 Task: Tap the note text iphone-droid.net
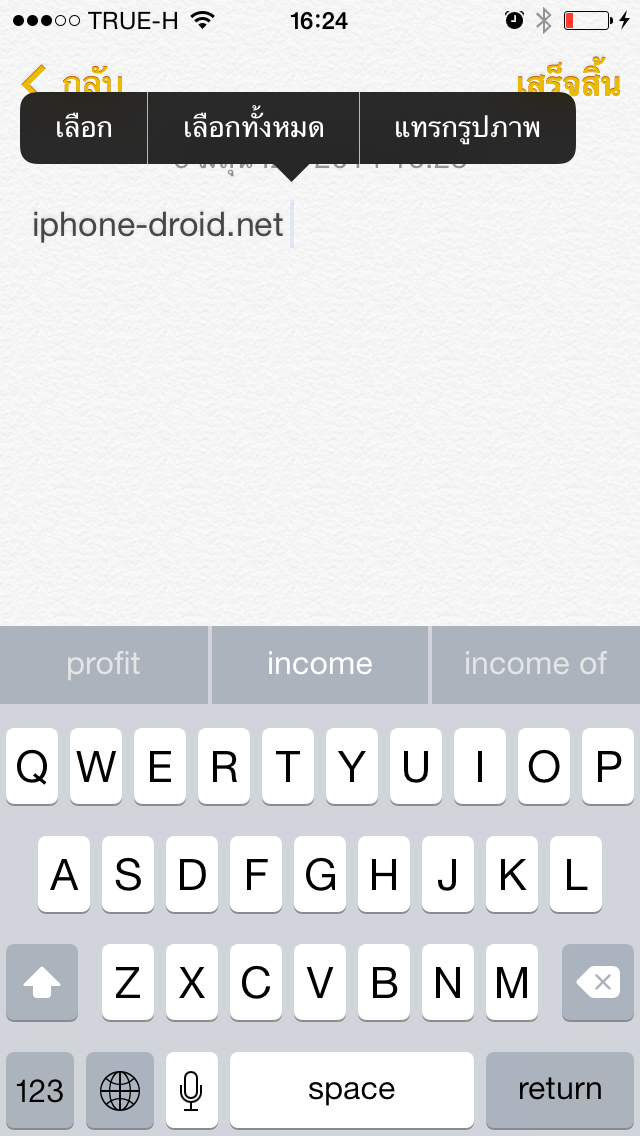(158, 225)
